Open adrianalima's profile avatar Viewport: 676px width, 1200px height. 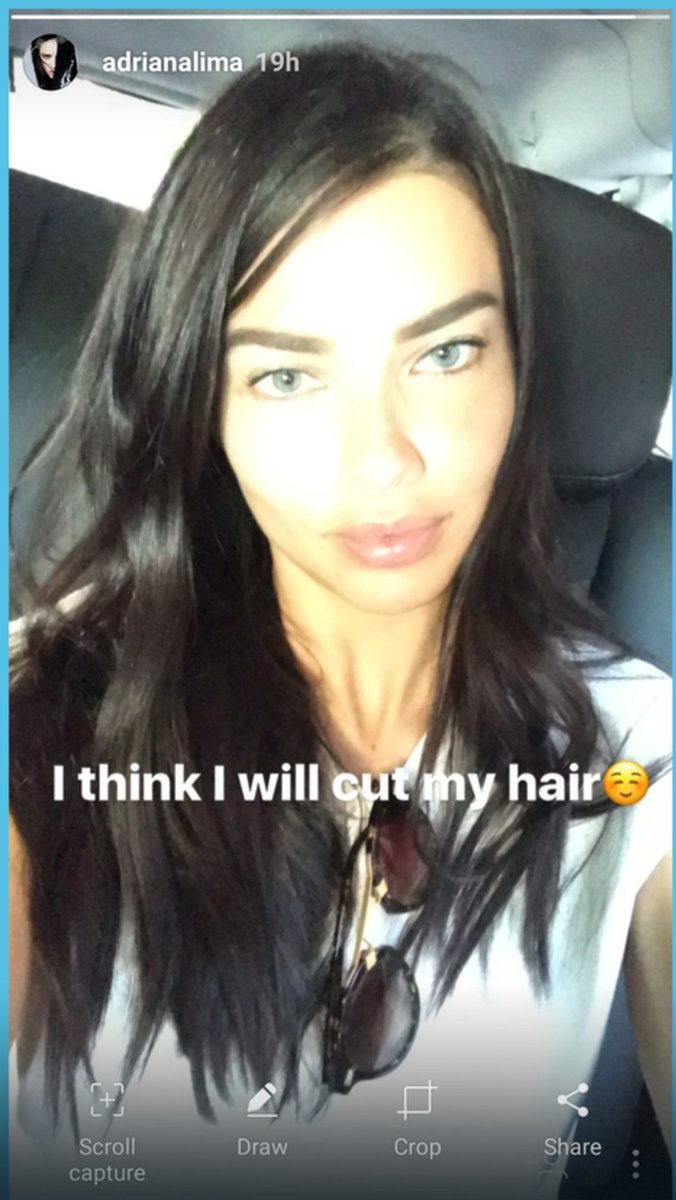point(50,62)
